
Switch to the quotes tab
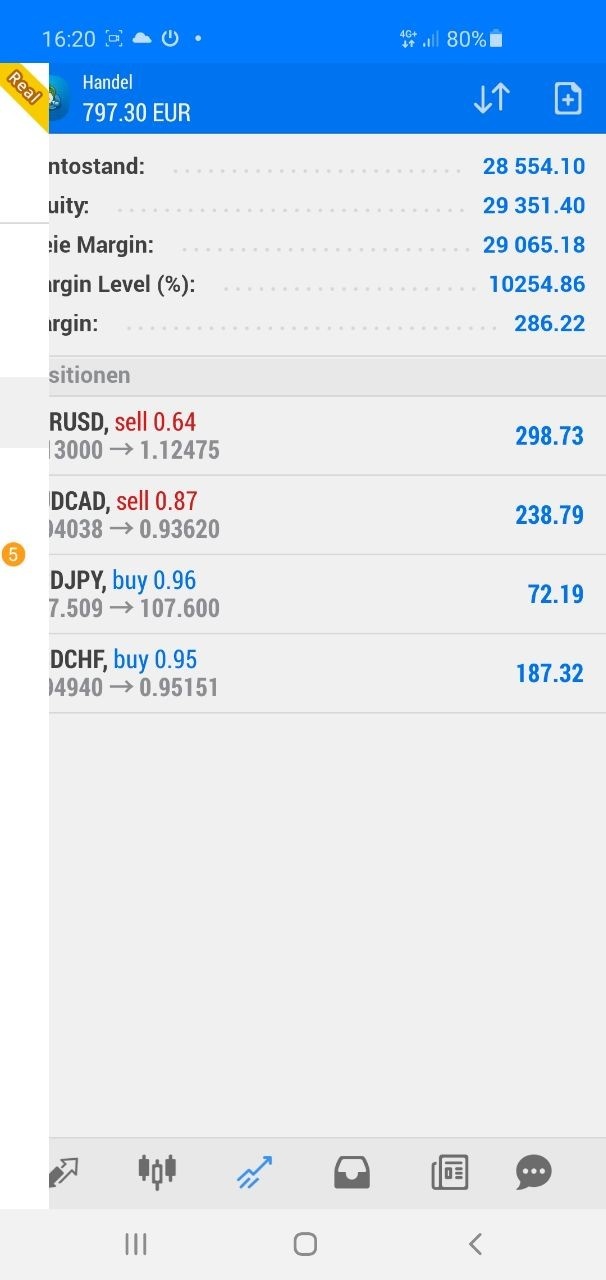tap(64, 1171)
